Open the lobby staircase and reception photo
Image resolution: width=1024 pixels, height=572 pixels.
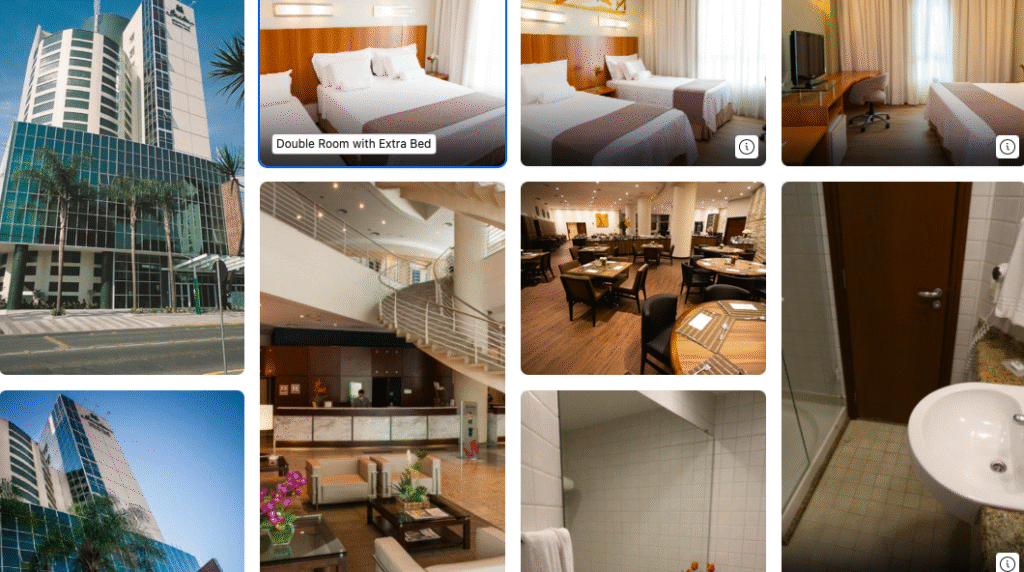(x=382, y=375)
